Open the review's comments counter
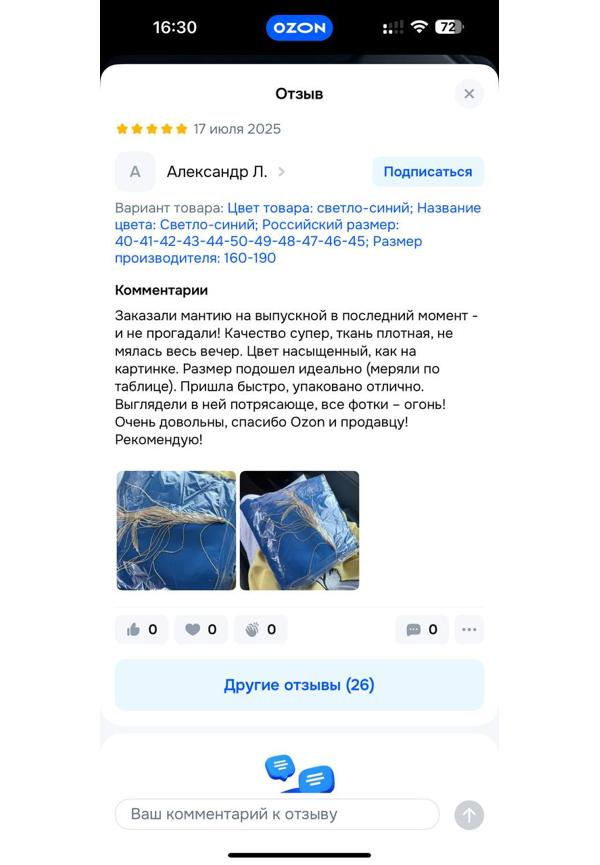Viewport: 600px width, 865px height. (x=422, y=629)
